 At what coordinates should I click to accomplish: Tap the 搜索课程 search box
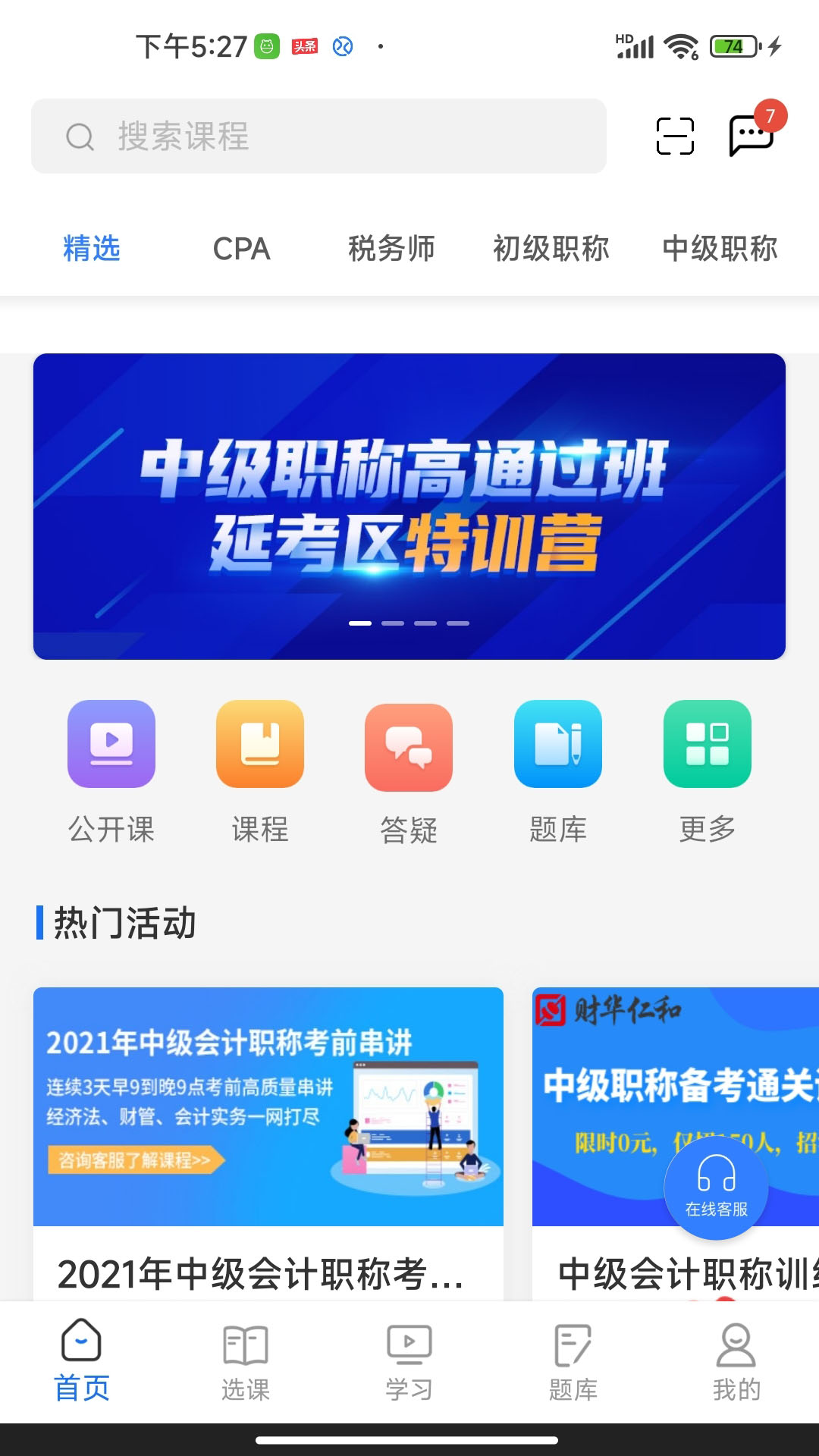[x=318, y=136]
